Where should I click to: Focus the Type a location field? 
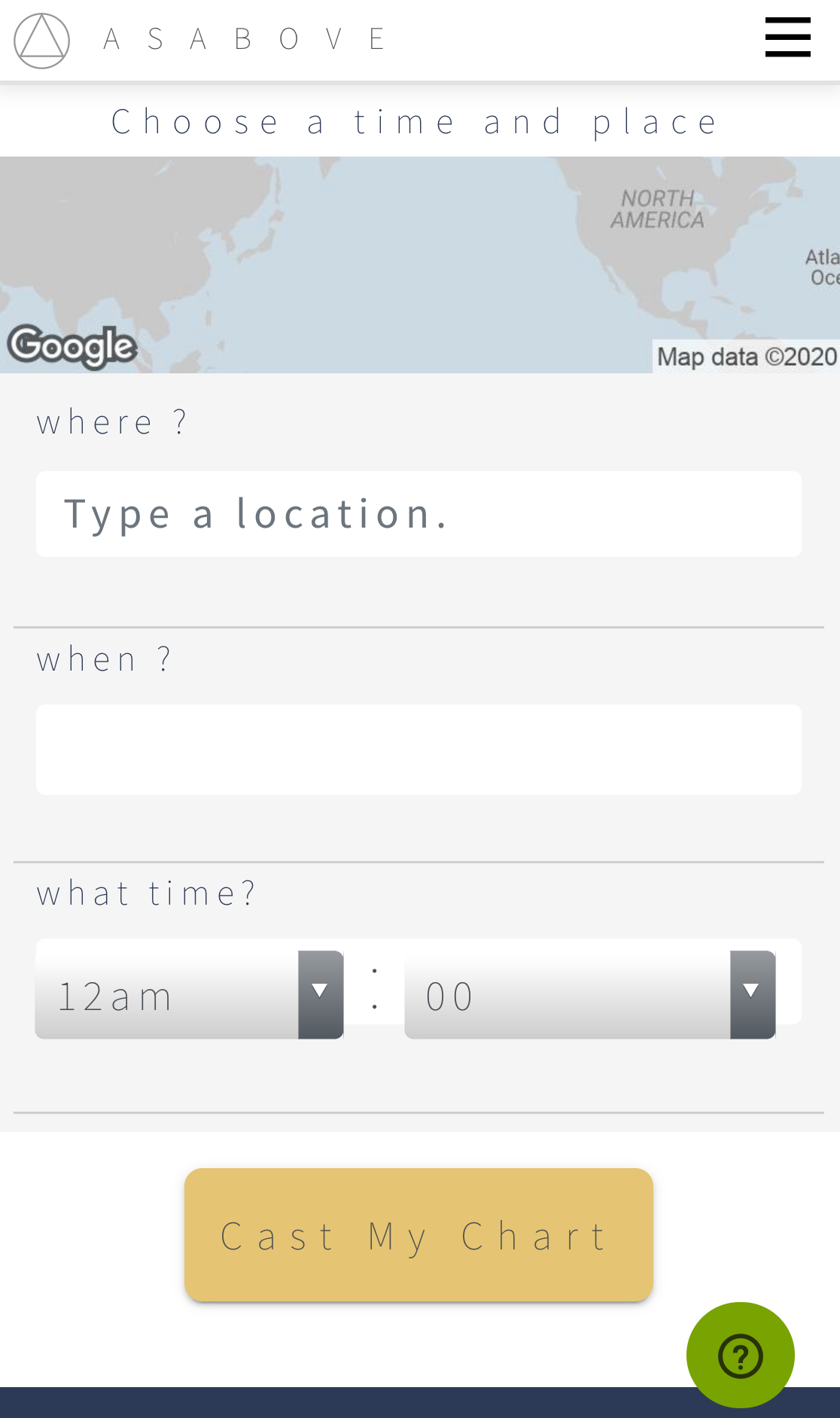(418, 514)
